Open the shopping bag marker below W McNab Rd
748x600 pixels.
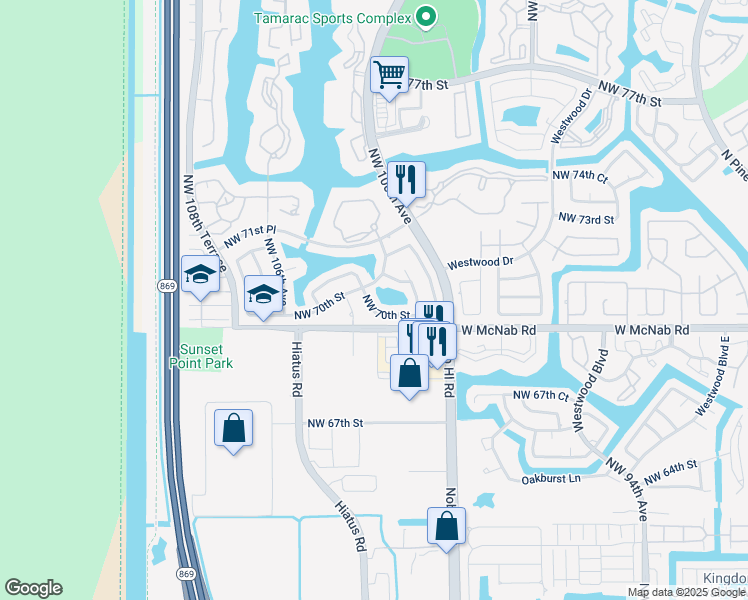click(410, 374)
